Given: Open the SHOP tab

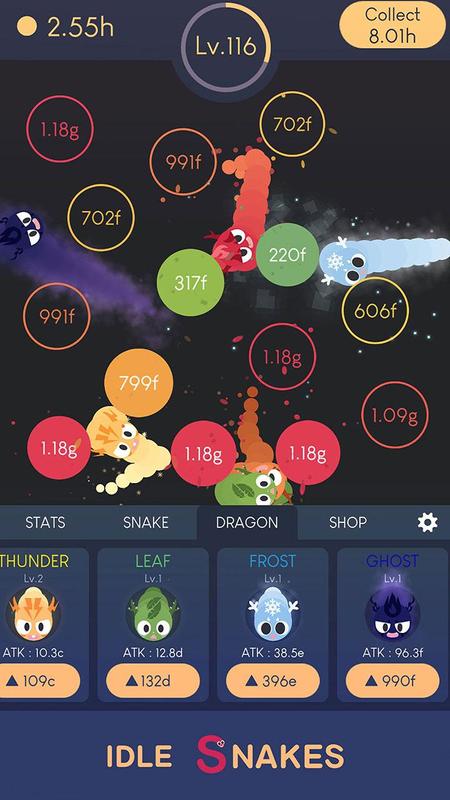Looking at the screenshot, I should 347,522.
